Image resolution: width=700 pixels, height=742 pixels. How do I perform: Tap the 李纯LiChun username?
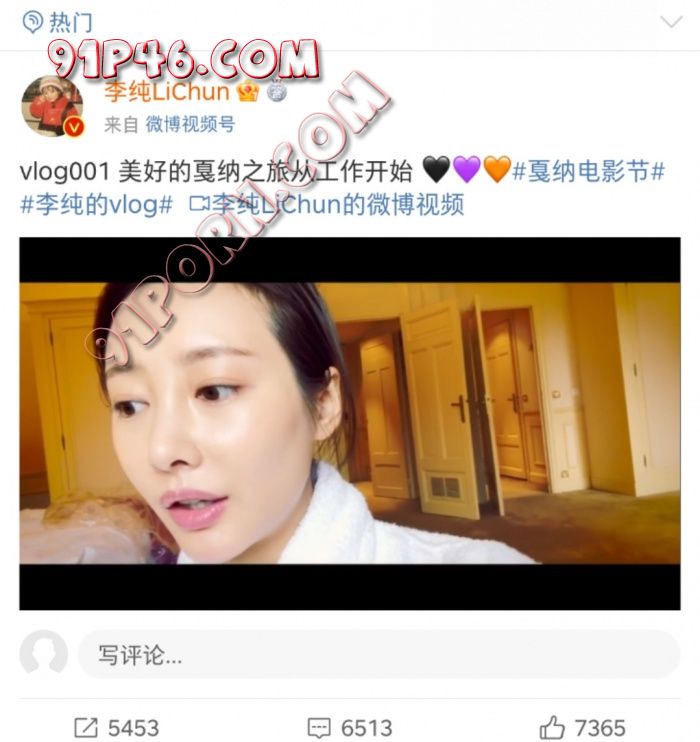point(168,93)
